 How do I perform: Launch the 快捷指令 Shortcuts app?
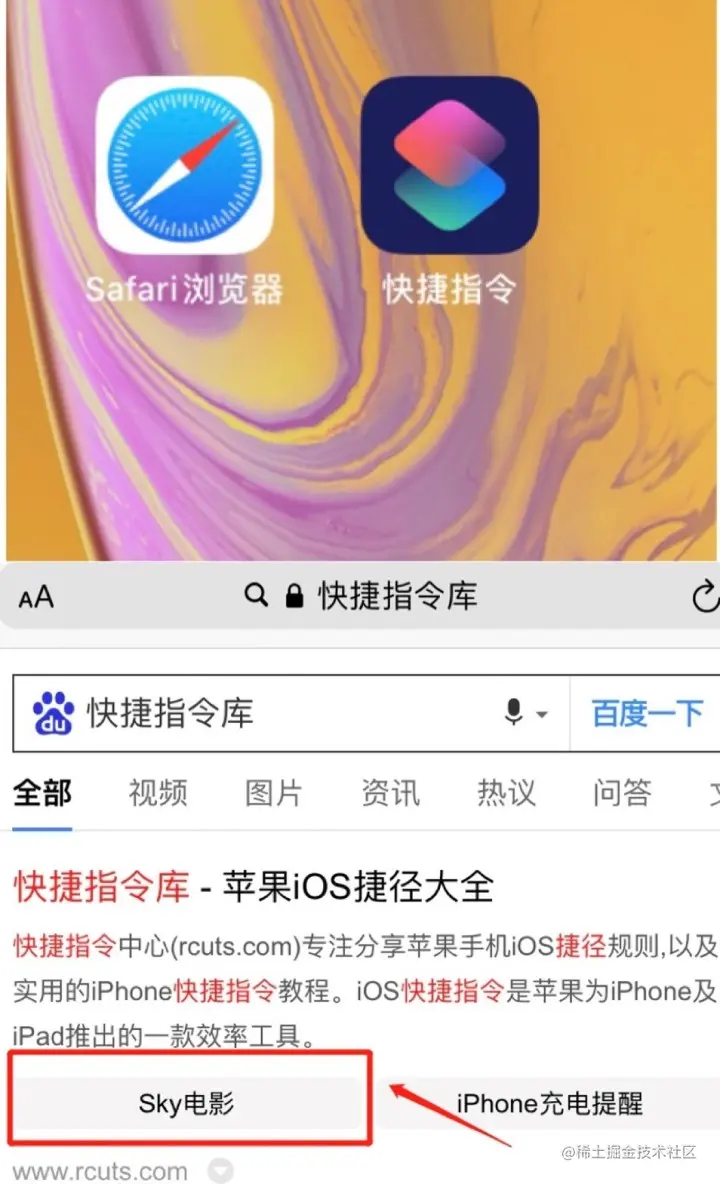click(449, 166)
